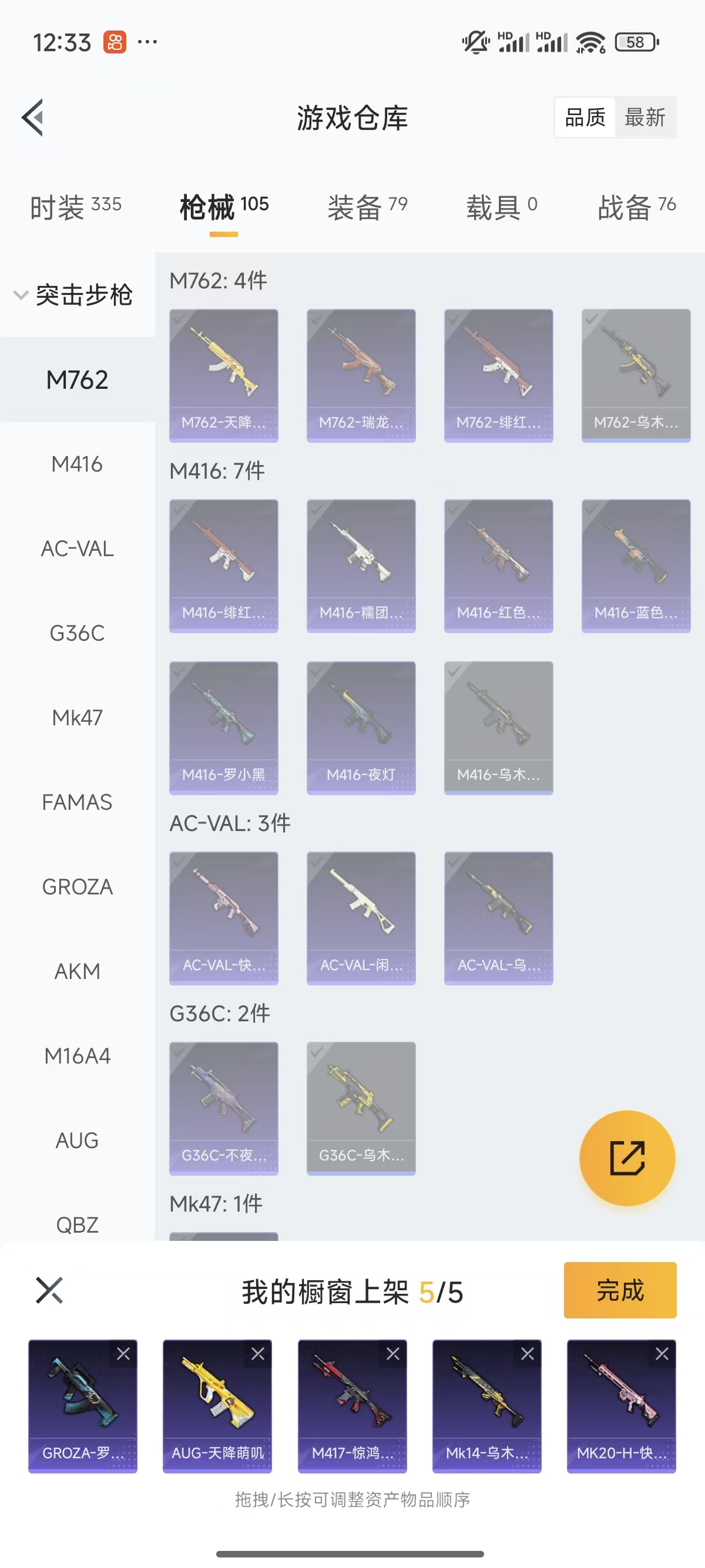705x1568 pixels.
Task: Sort by 最新
Action: coord(644,117)
